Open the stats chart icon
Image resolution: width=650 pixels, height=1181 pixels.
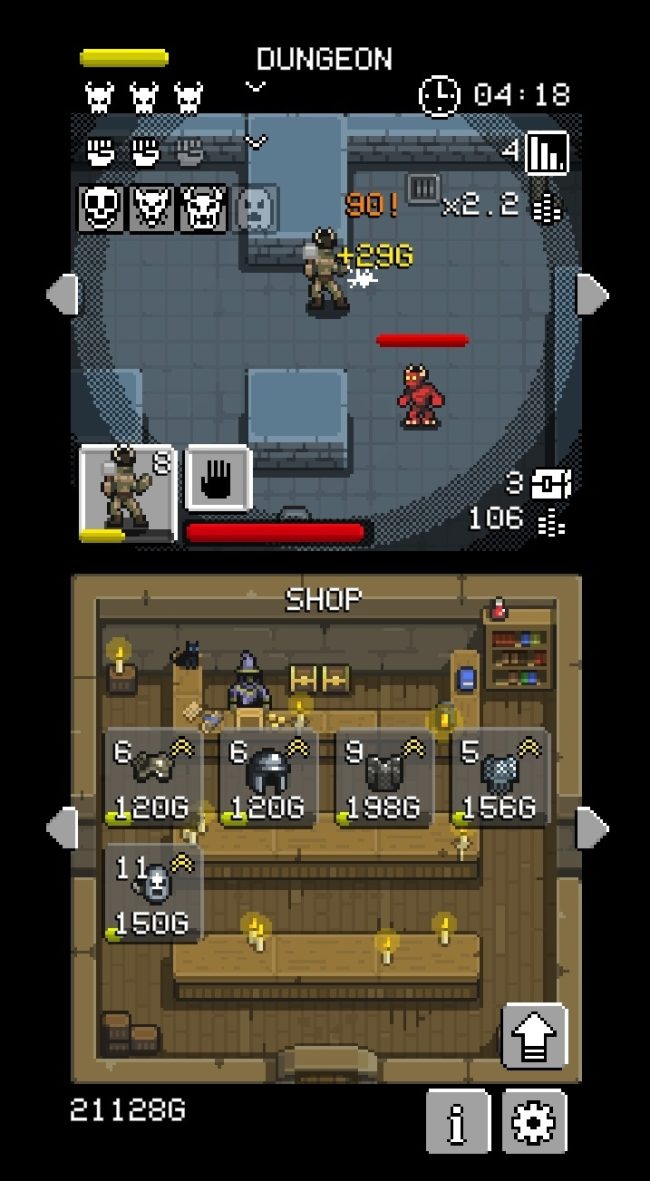[x=547, y=153]
